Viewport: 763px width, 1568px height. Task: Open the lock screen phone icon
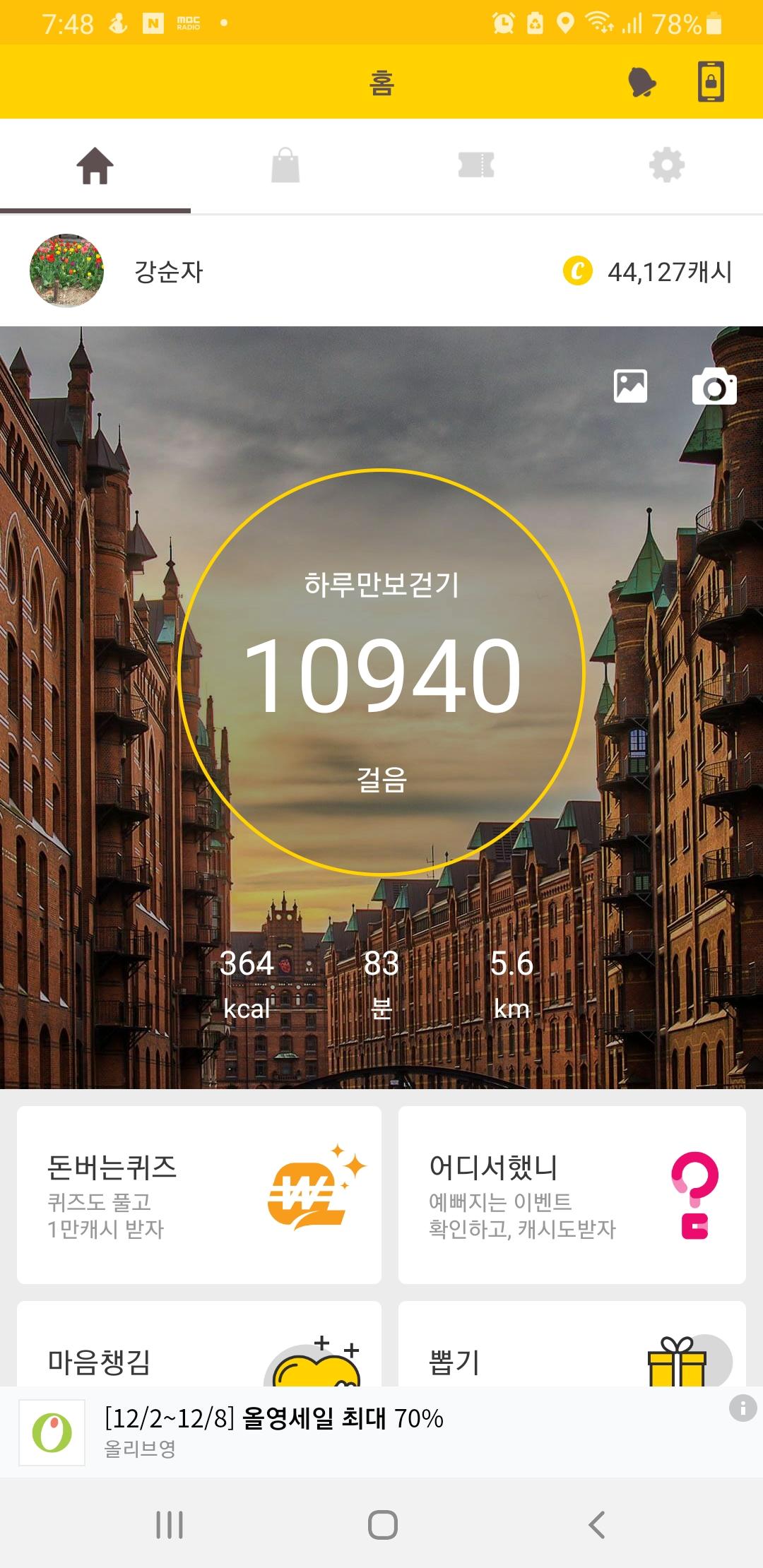pos(711,82)
